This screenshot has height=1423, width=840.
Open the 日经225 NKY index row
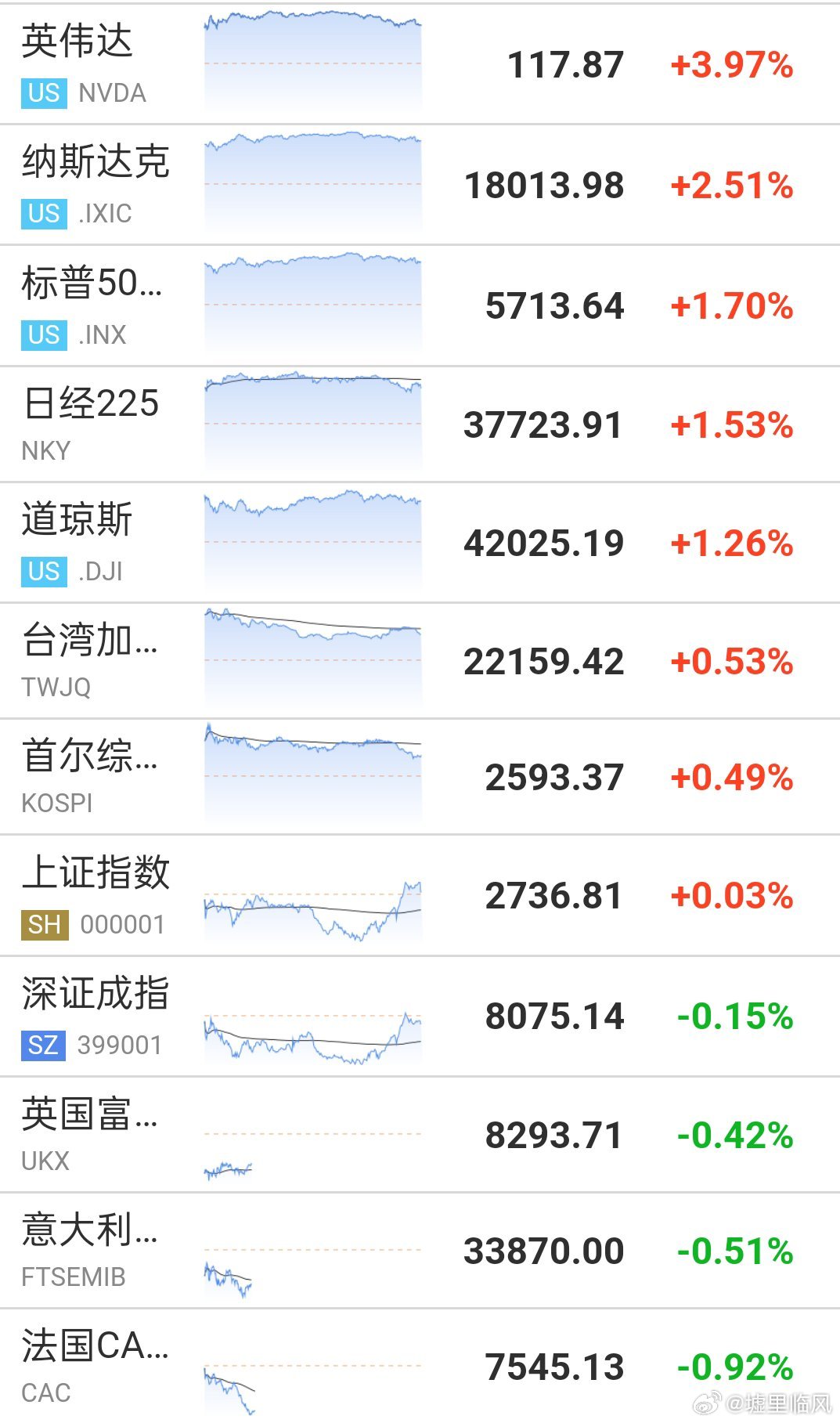click(x=420, y=424)
